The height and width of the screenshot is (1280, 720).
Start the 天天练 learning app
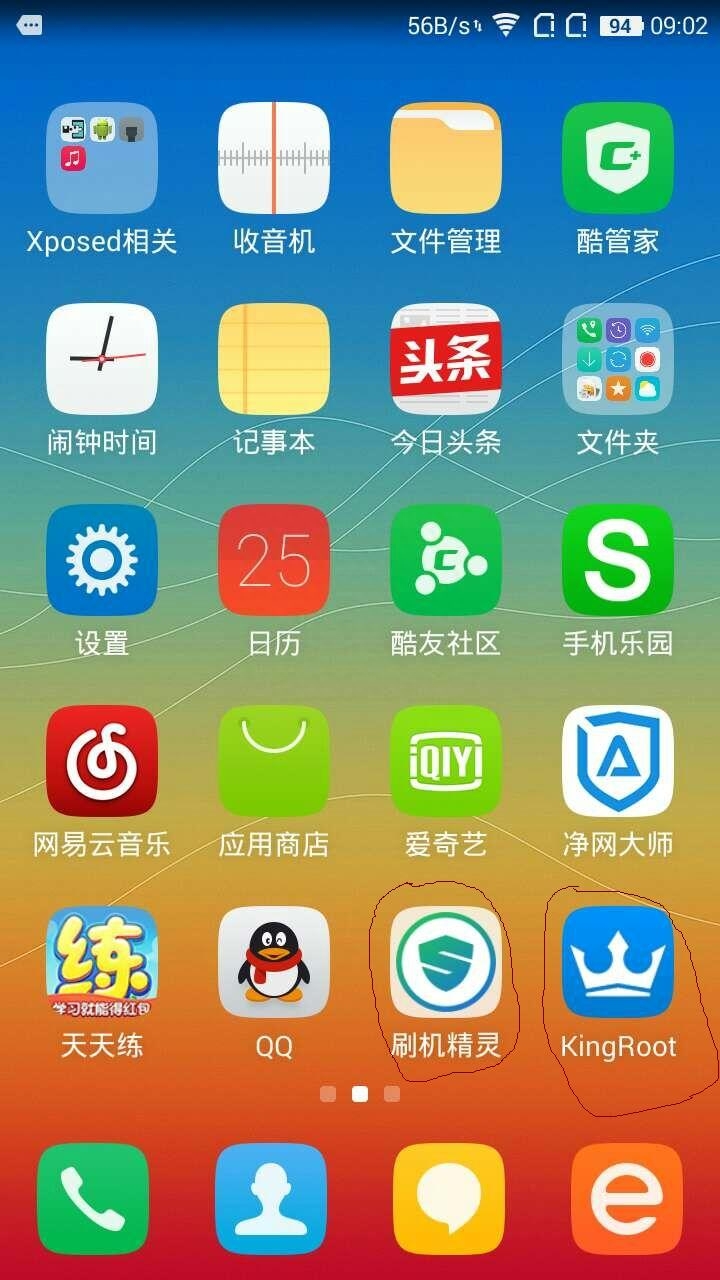101,963
